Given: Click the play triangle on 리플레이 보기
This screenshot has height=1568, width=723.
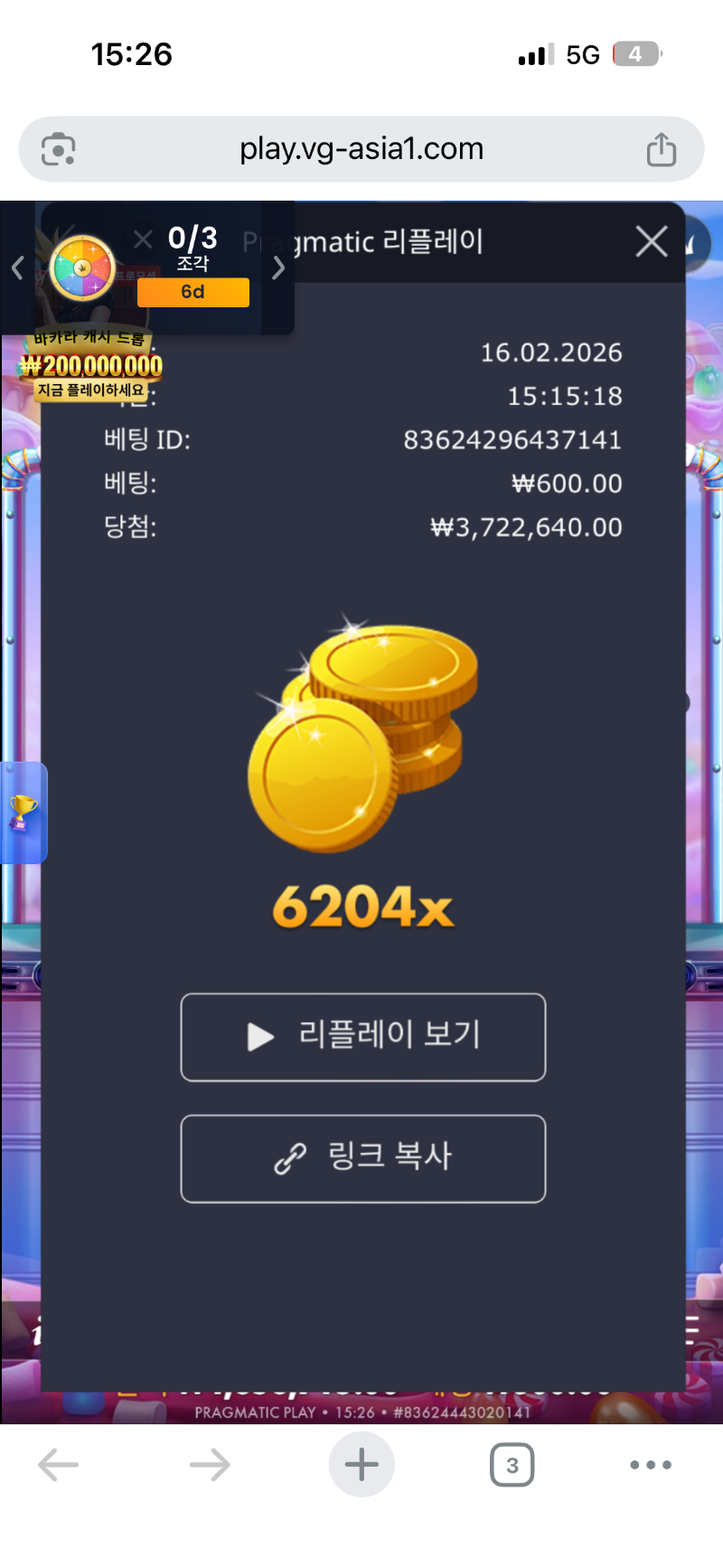Looking at the screenshot, I should (260, 1037).
